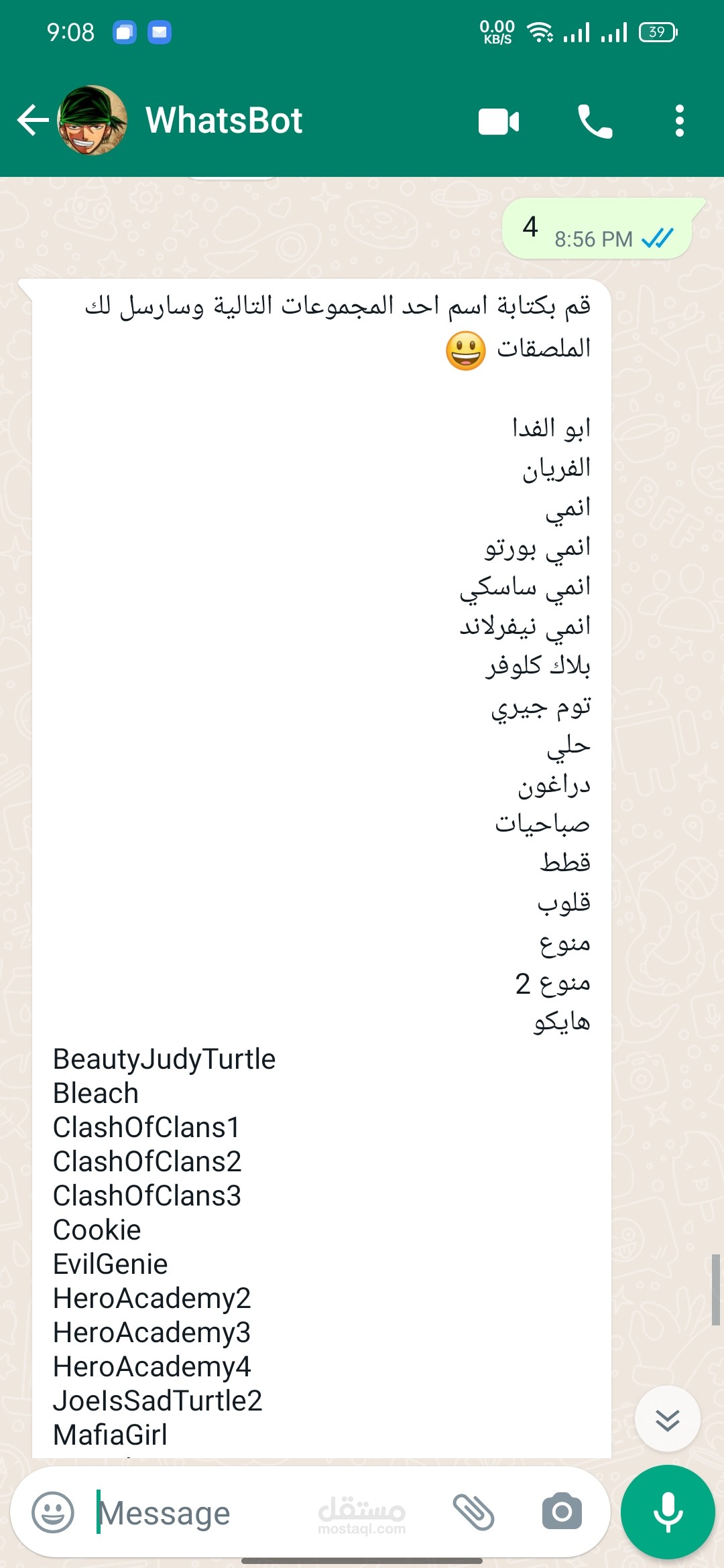Open WhatsBot contact profile info
The height and width of the screenshot is (1568, 724).
tap(224, 121)
